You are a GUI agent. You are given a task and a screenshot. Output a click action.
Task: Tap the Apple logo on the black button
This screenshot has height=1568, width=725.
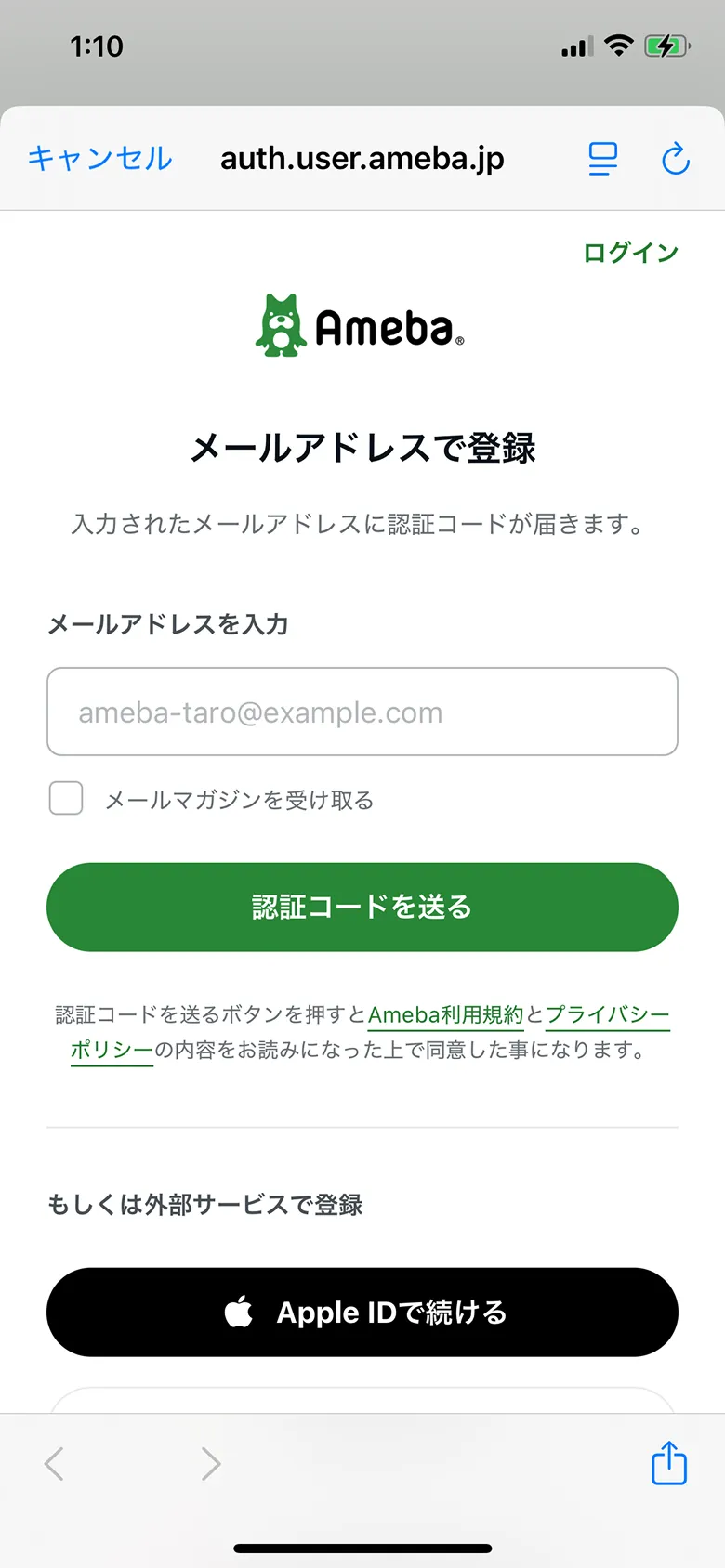pos(241,1312)
